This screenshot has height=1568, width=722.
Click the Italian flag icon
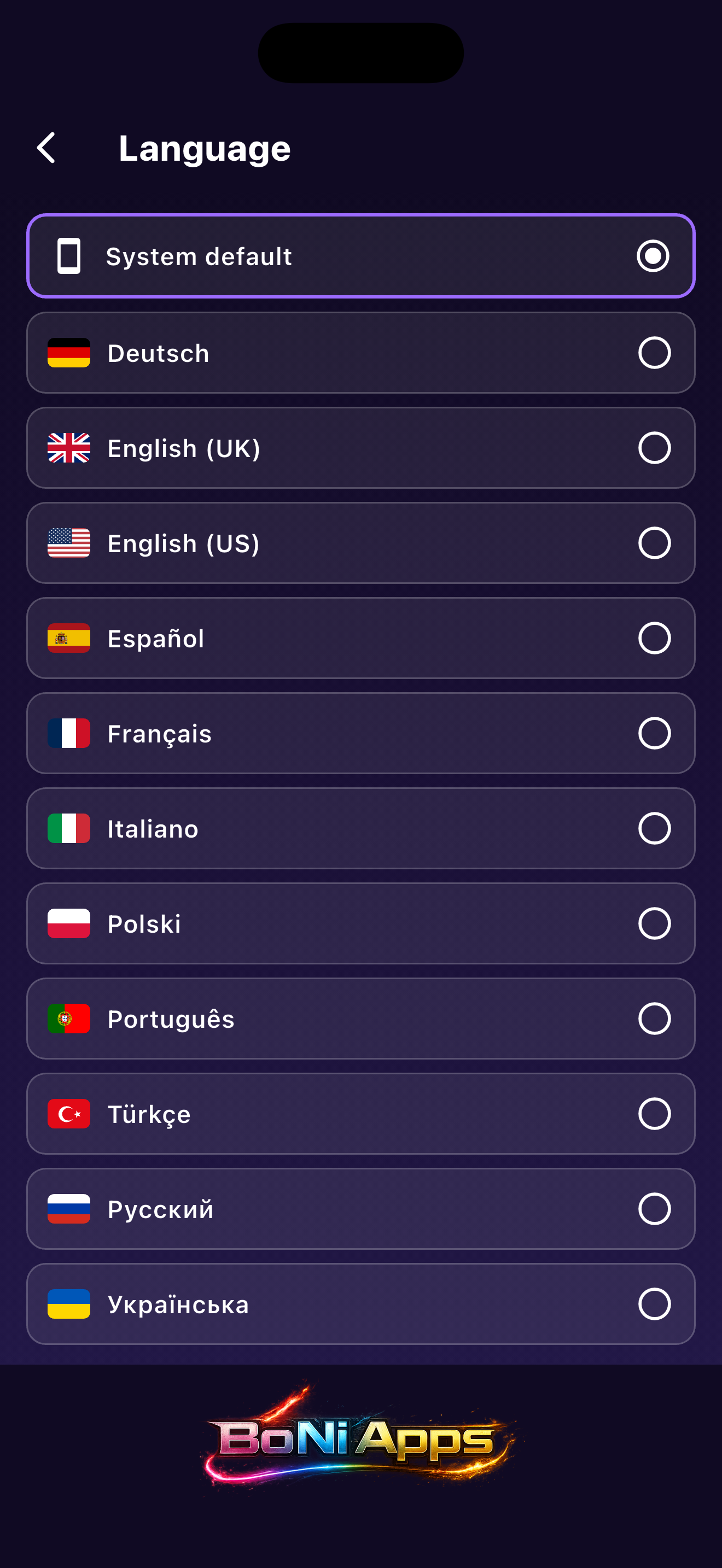[x=68, y=828]
